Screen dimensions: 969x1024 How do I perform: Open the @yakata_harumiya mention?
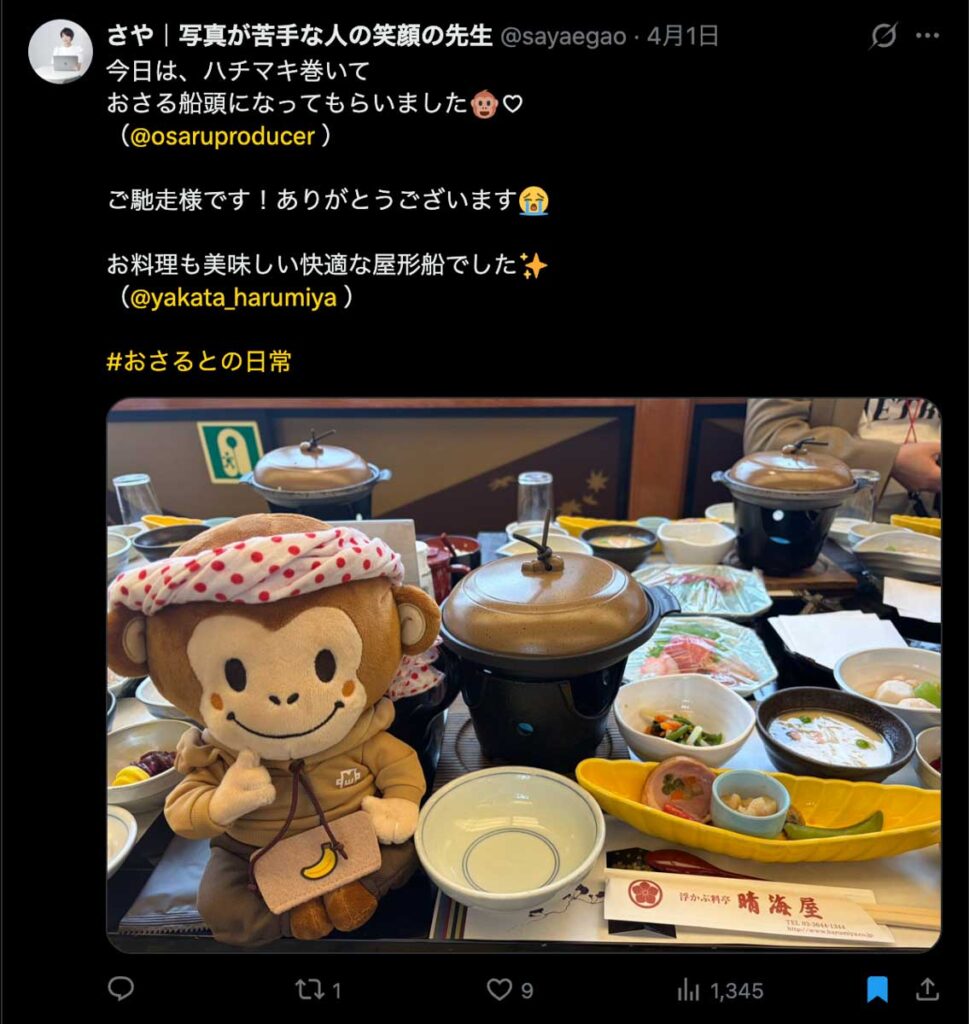[233, 298]
